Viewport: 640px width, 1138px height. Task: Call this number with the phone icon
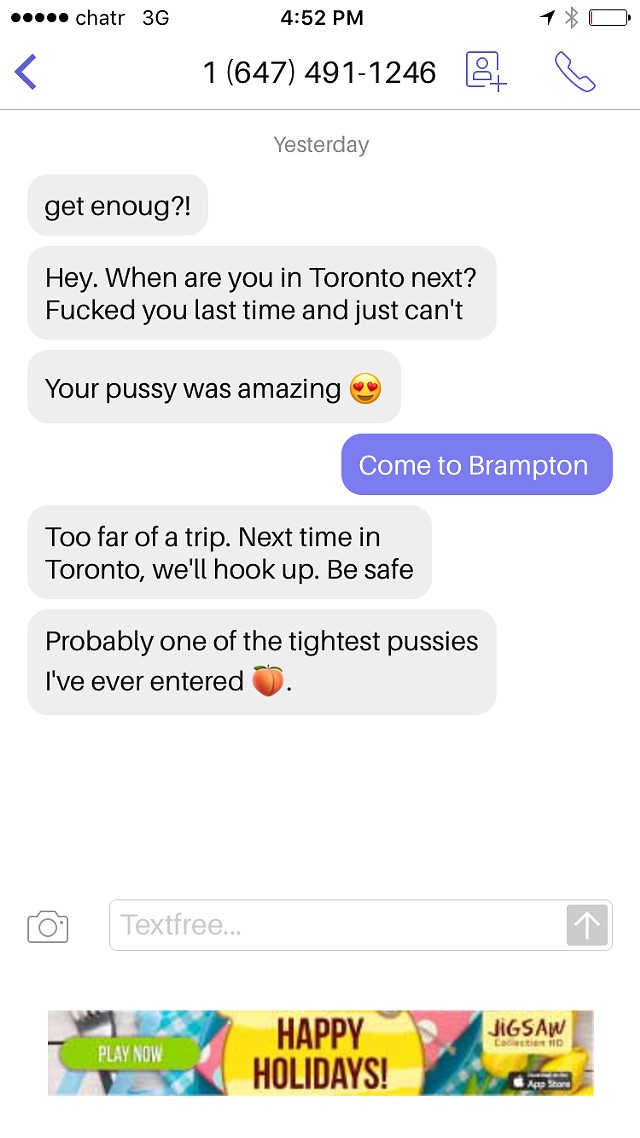pos(574,72)
